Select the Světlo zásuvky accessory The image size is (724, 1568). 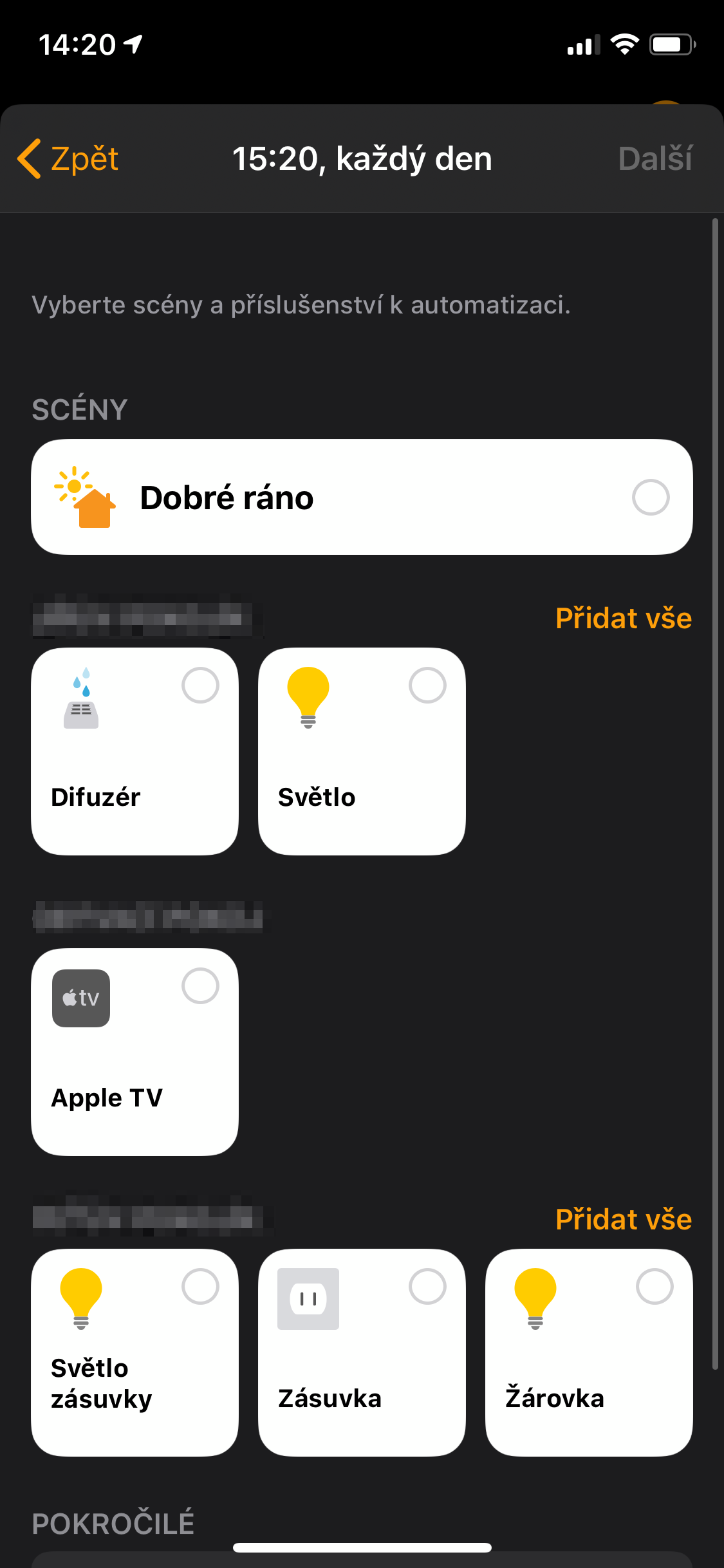tap(135, 1352)
